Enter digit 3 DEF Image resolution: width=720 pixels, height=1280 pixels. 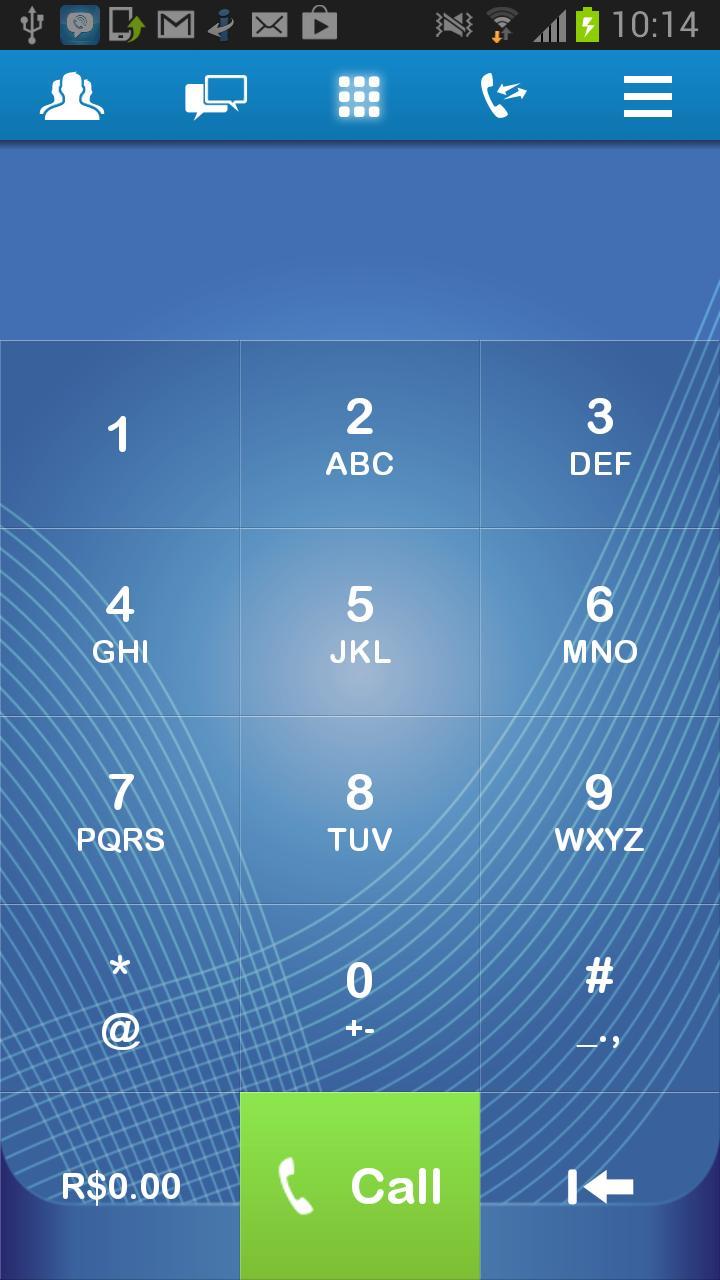point(600,435)
